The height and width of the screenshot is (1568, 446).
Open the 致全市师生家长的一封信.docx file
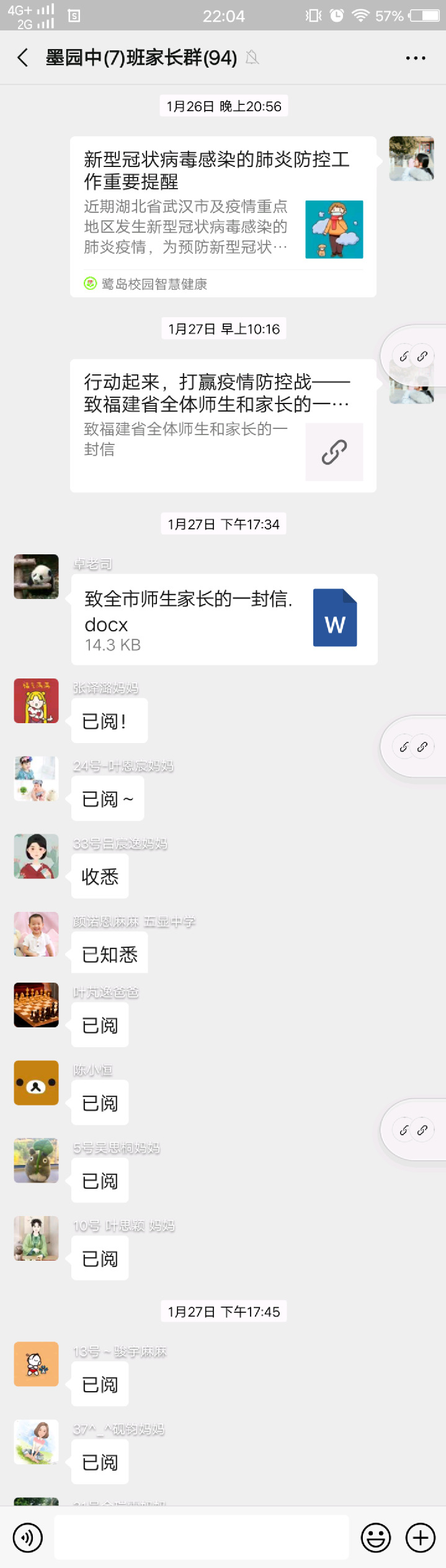[x=224, y=619]
